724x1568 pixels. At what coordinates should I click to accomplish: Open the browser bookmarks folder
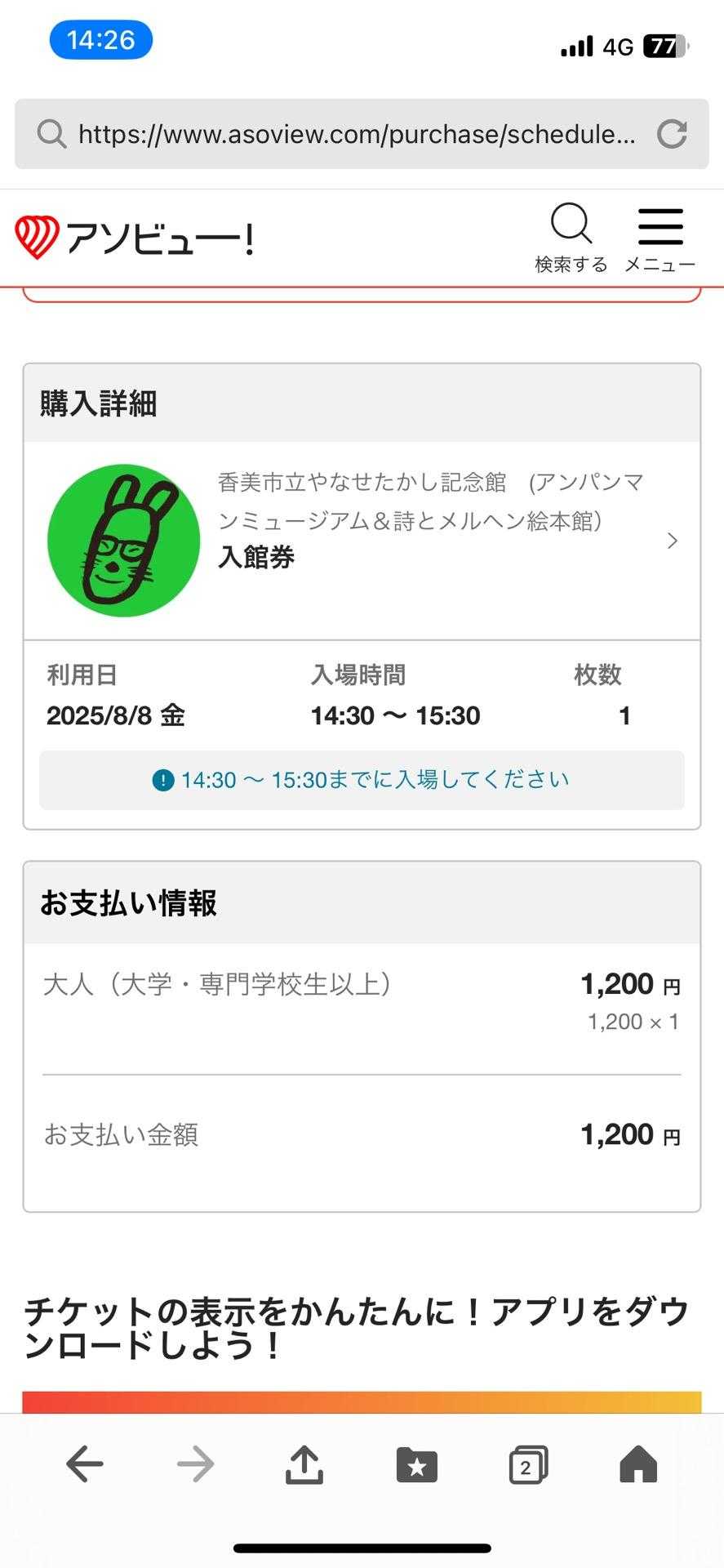416,1463
